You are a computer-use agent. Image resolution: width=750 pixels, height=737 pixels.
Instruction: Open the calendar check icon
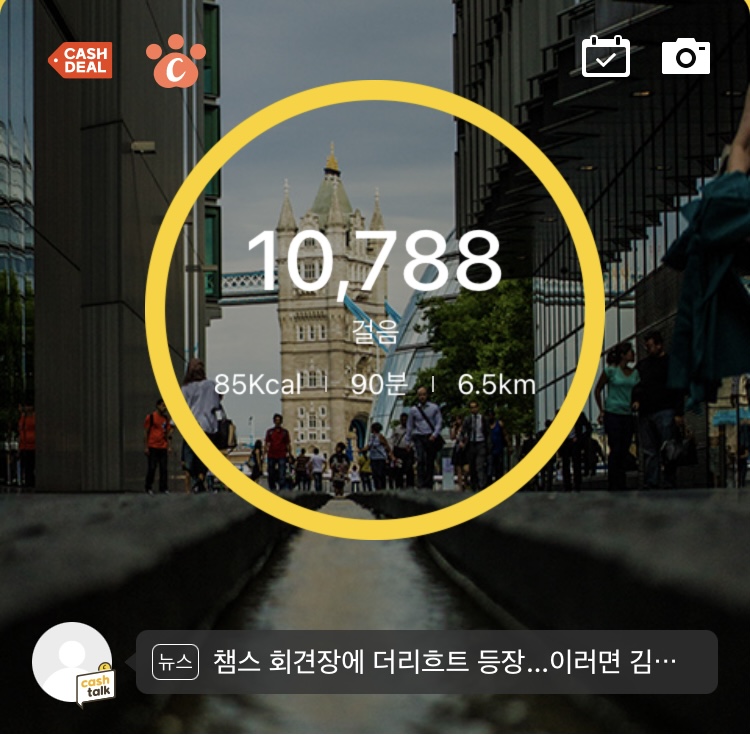[x=606, y=57]
